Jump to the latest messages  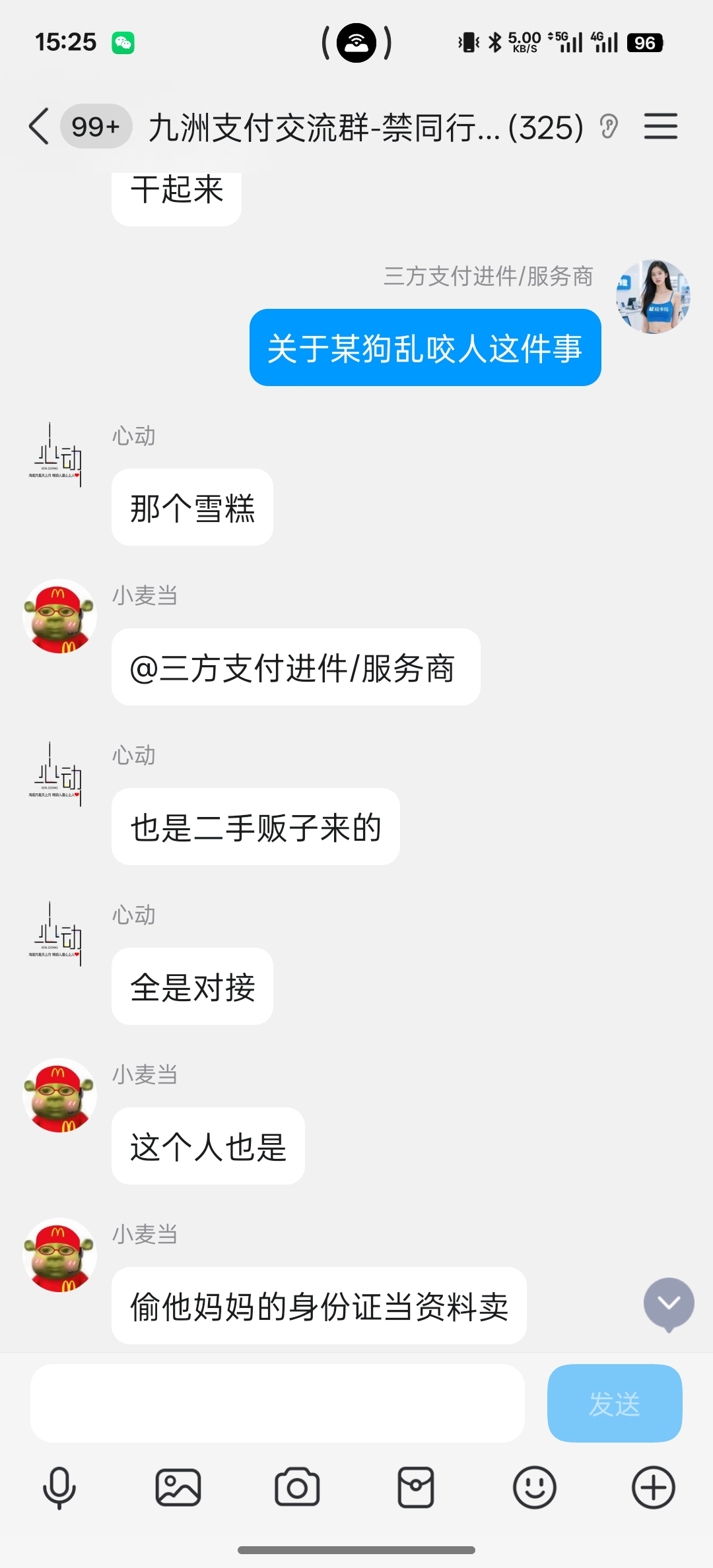pos(669,1303)
